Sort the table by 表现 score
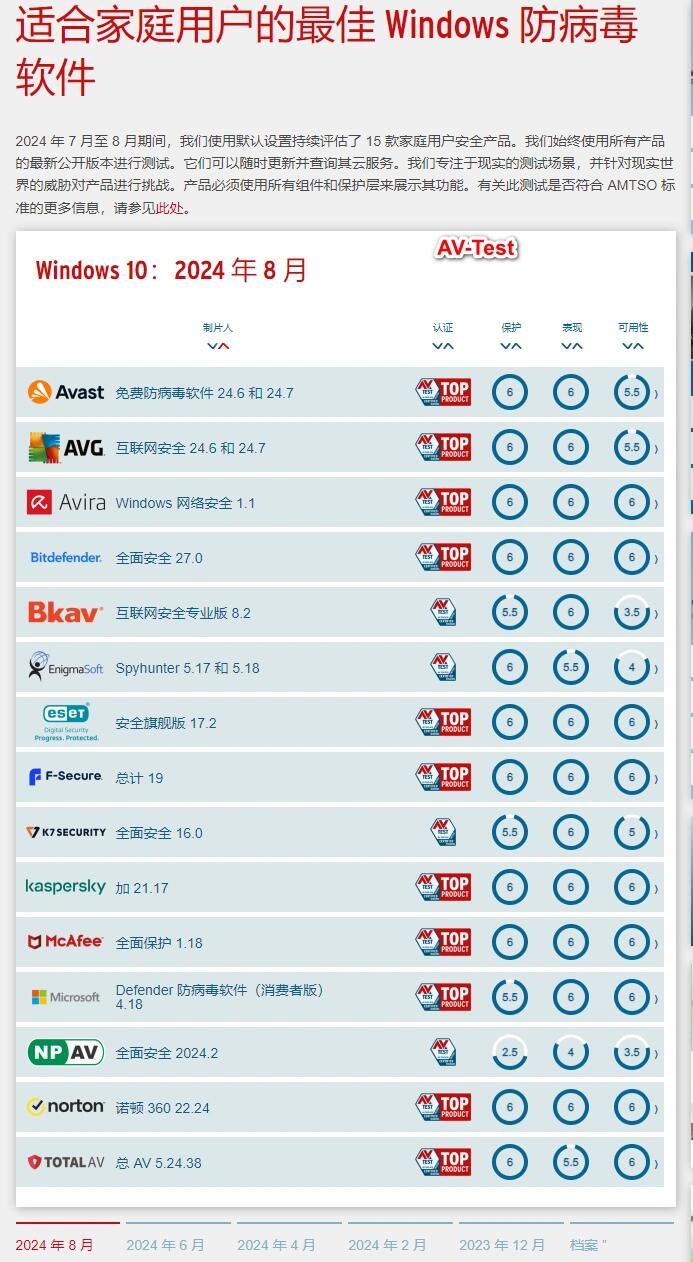This screenshot has width=693, height=1262. [x=571, y=346]
